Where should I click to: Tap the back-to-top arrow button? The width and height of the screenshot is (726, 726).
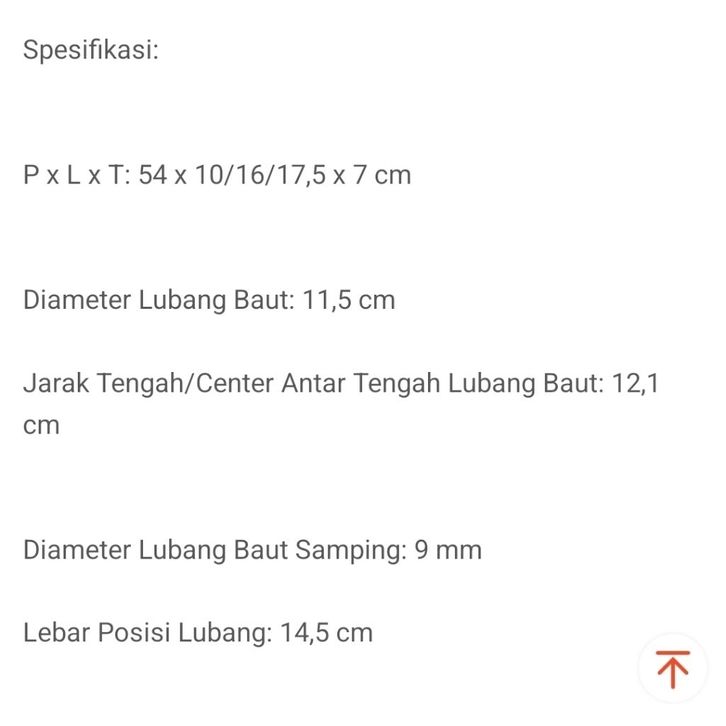(673, 668)
